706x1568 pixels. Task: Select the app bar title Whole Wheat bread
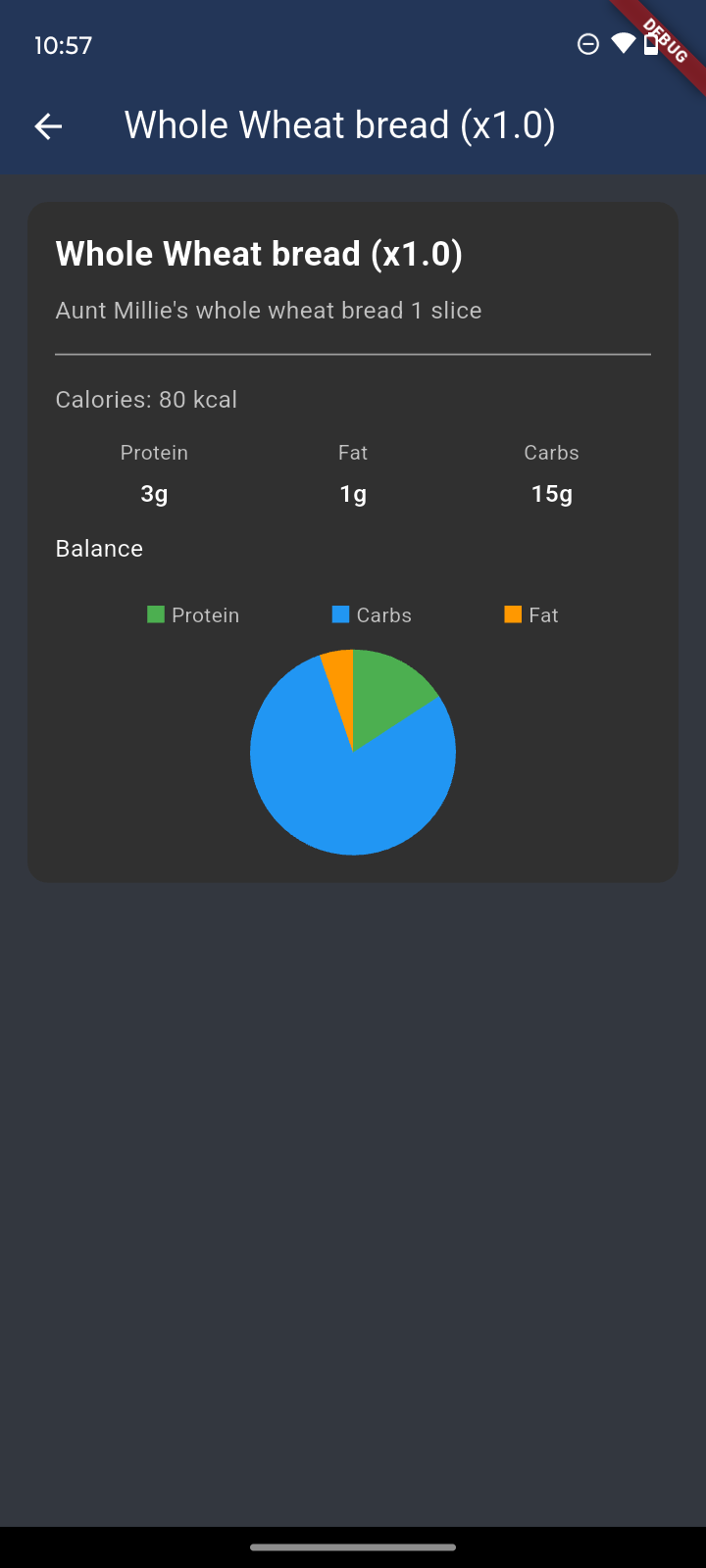[x=338, y=124]
